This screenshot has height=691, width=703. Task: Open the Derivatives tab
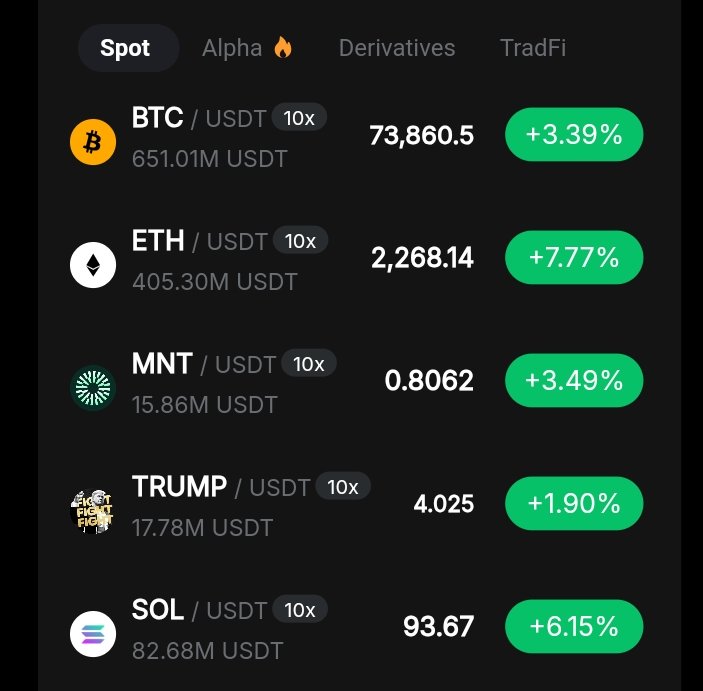[397, 48]
